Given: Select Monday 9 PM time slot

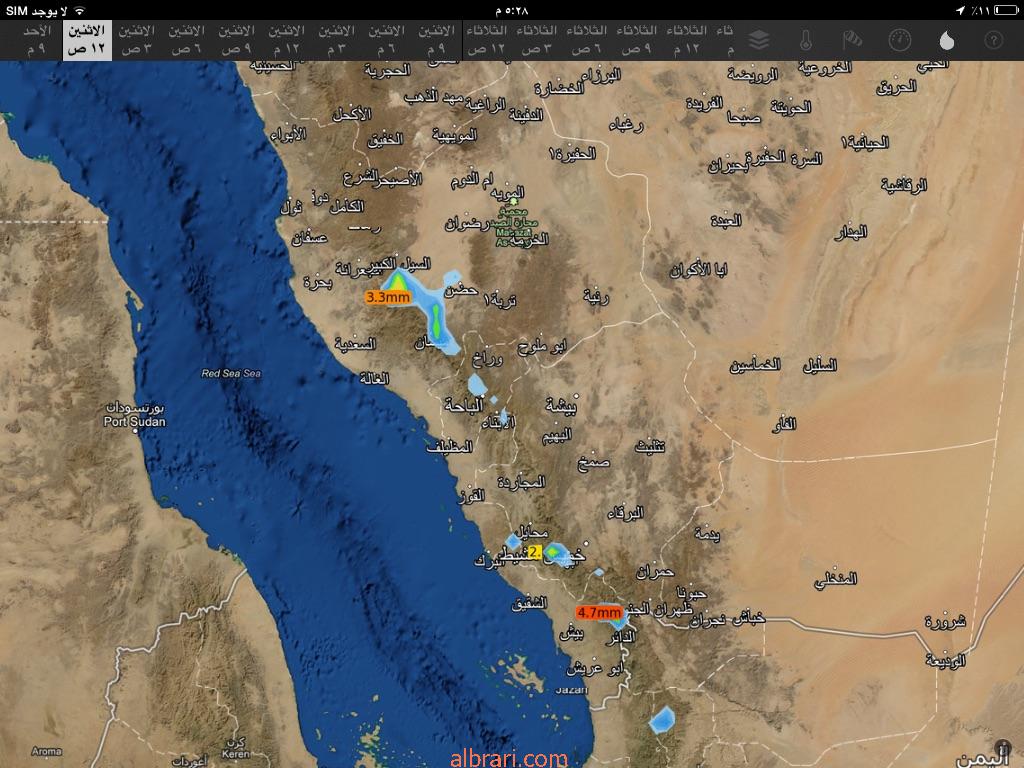Looking at the screenshot, I should 436,40.
